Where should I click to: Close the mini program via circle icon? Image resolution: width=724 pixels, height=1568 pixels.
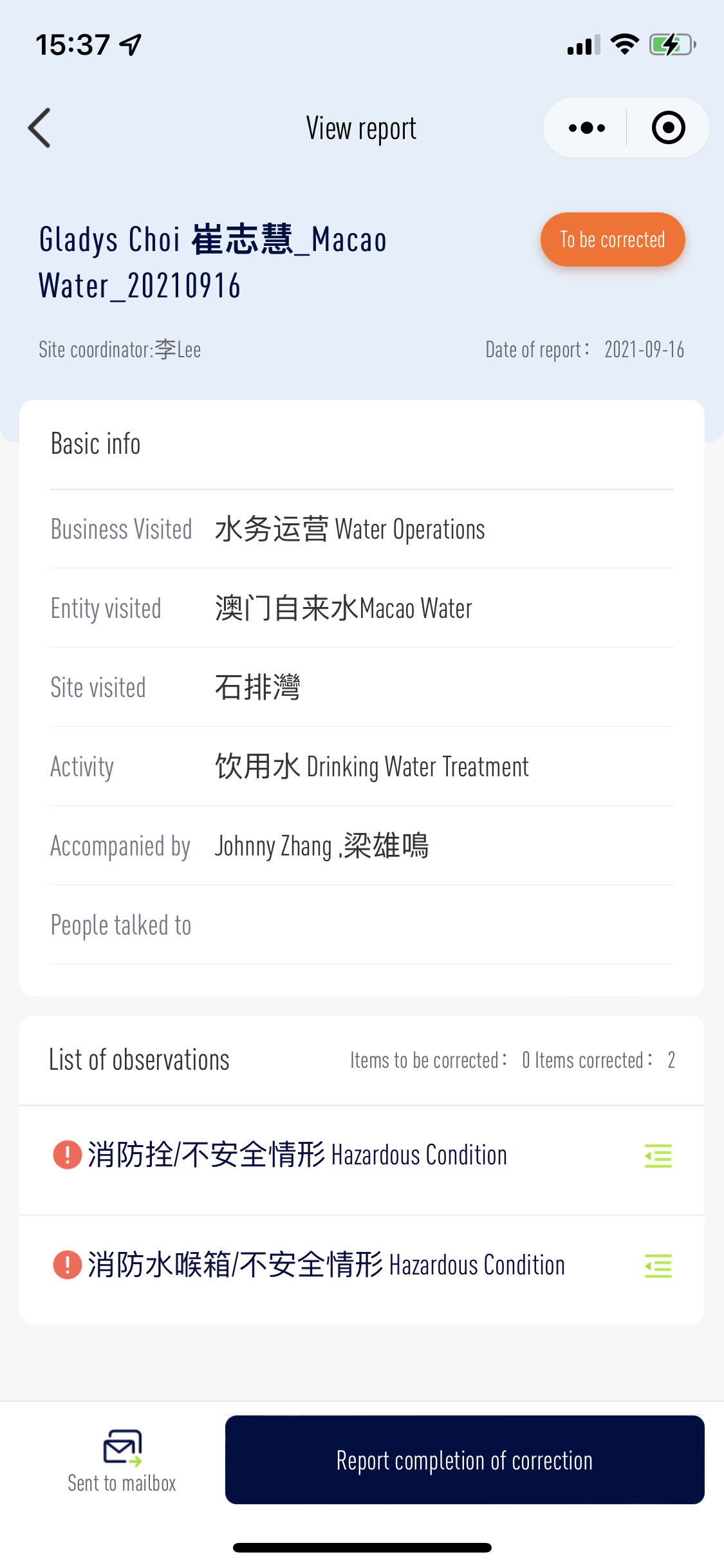668,127
